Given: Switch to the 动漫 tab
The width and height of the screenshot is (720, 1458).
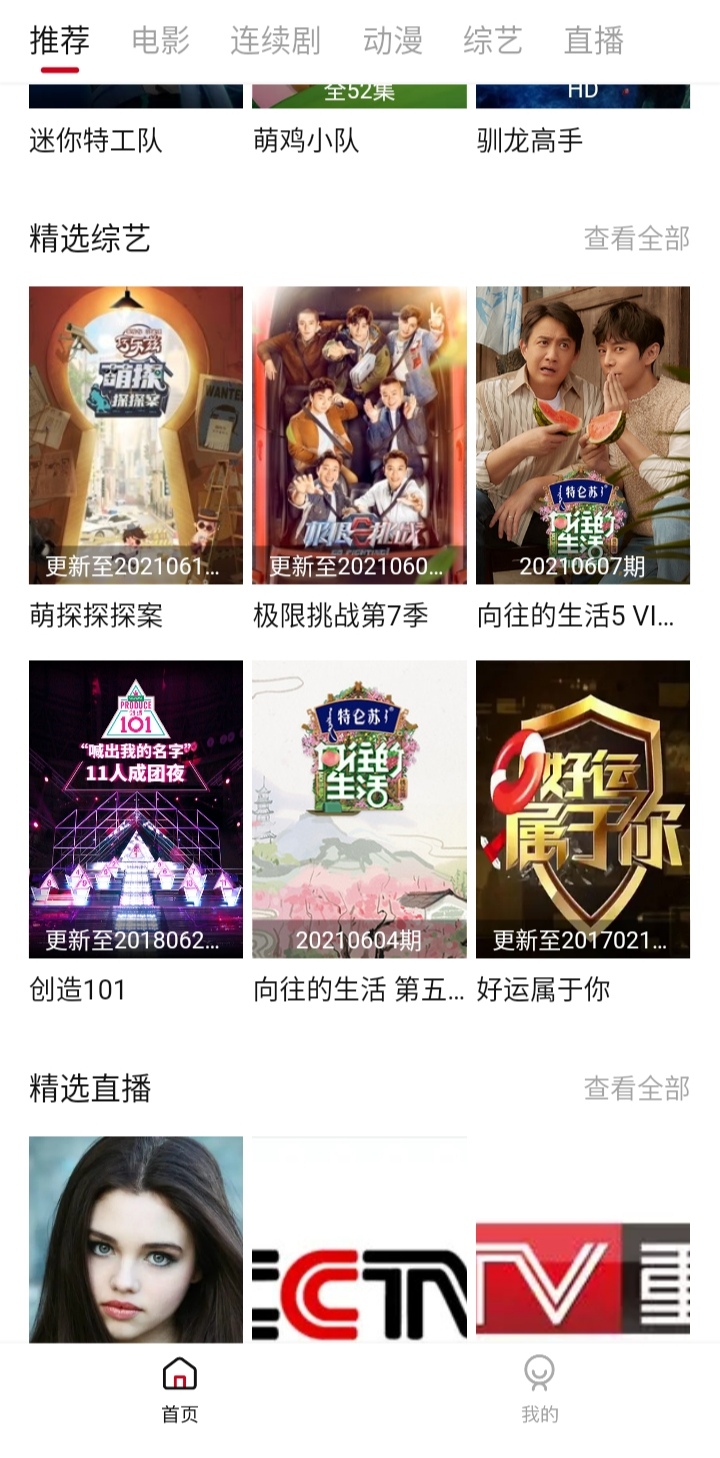Looking at the screenshot, I should pyautogui.click(x=394, y=40).
